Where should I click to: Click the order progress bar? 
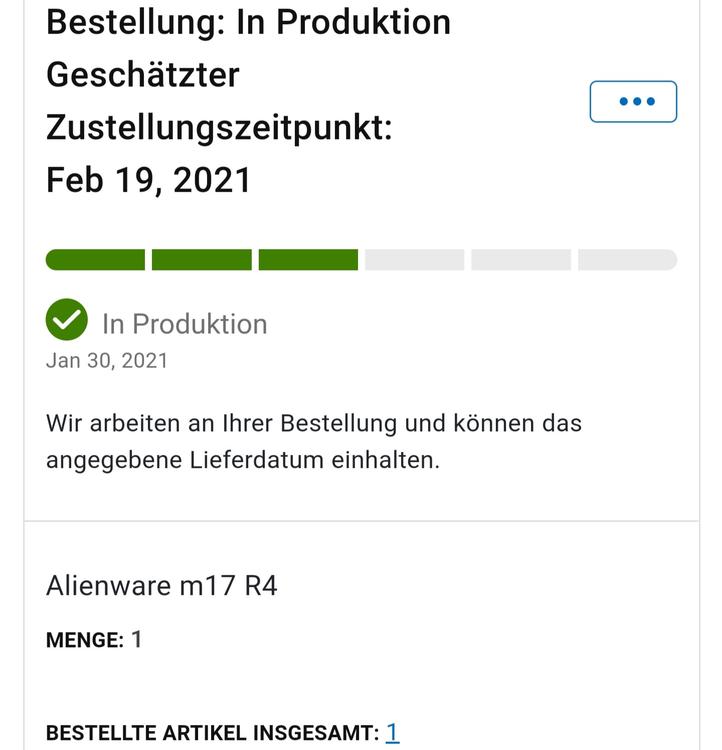(x=360, y=259)
